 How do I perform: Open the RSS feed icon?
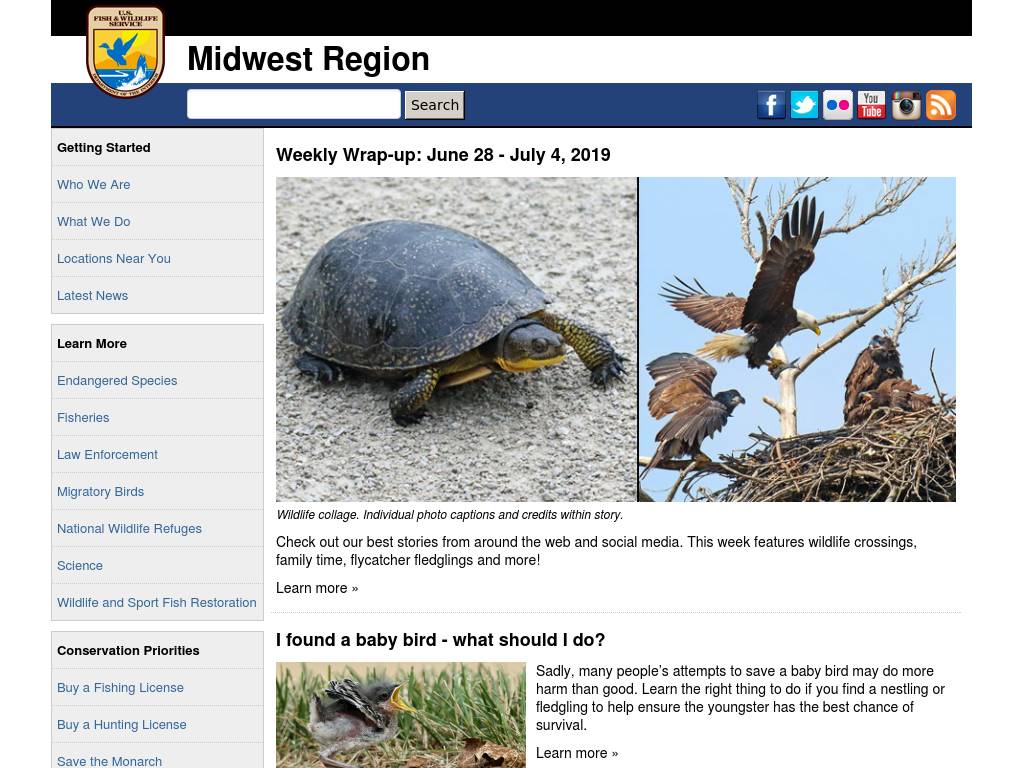click(940, 105)
